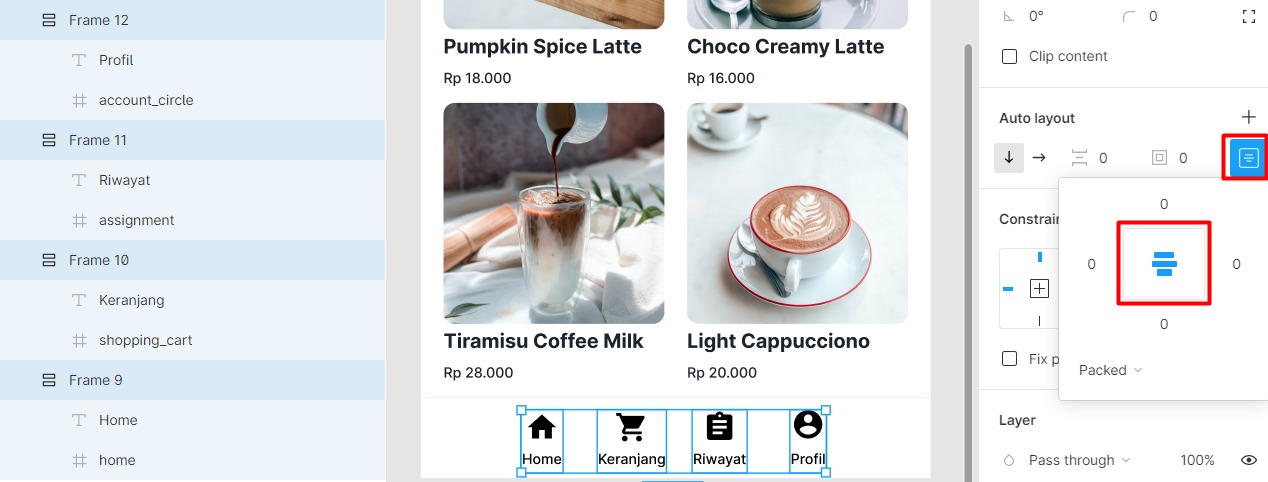The height and width of the screenshot is (482, 1268).
Task: Select the account_circle layer
Action: (146, 100)
